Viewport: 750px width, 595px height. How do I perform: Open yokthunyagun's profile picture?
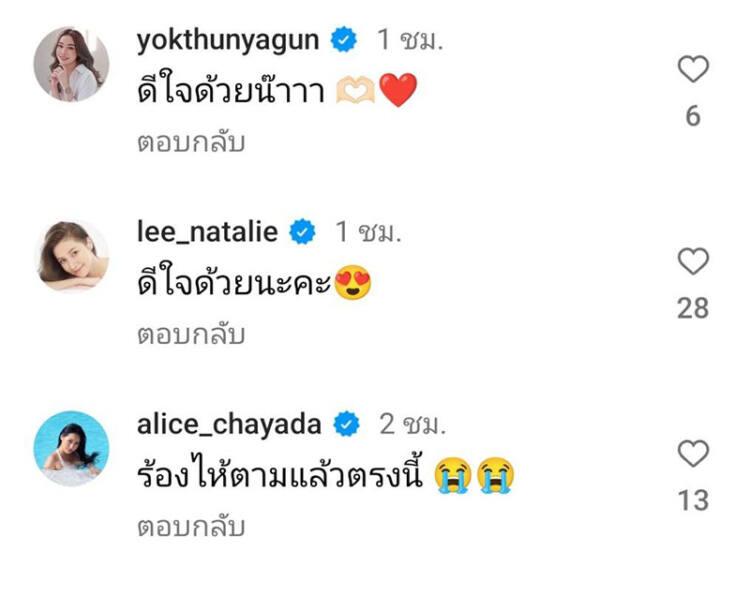click(x=71, y=63)
